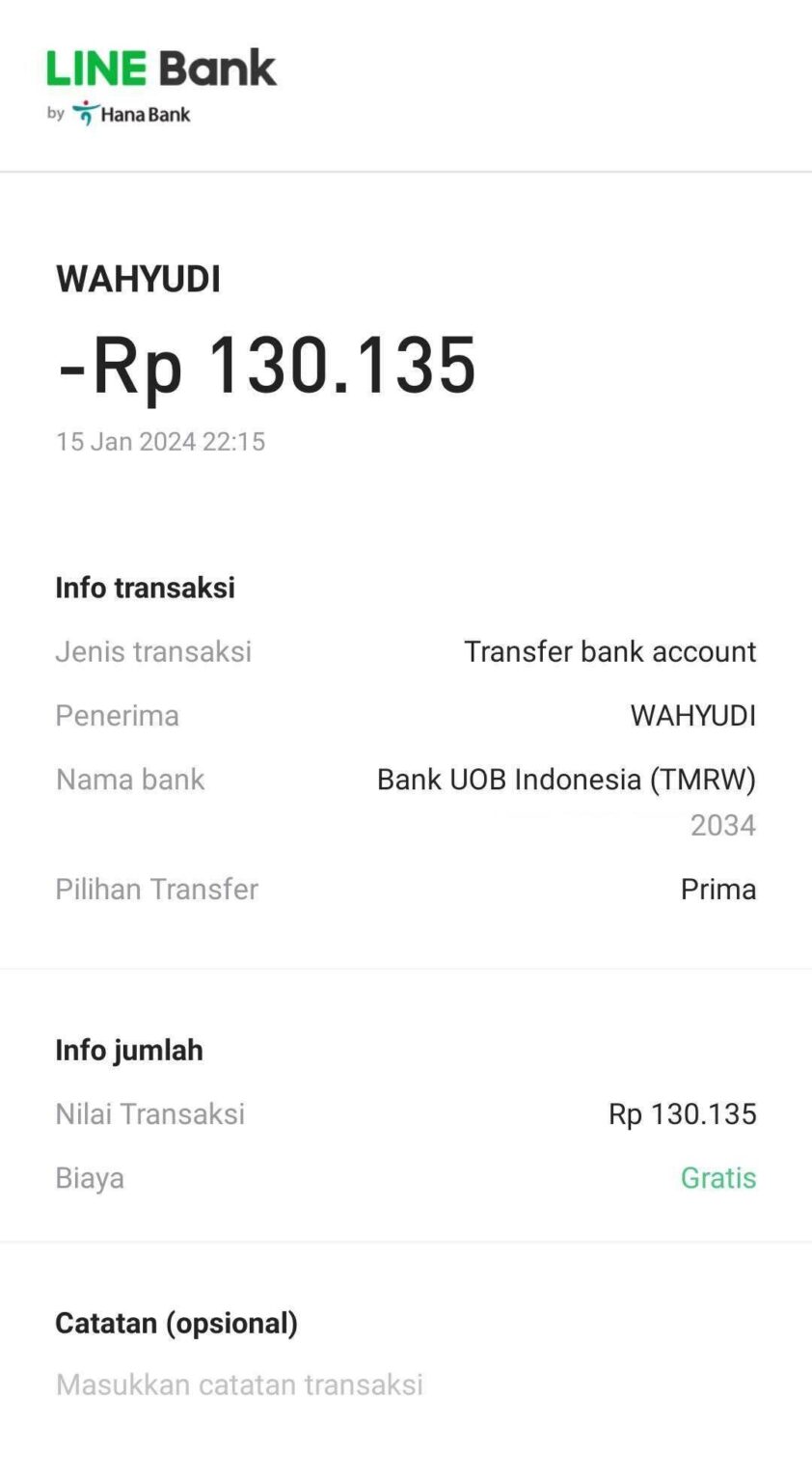This screenshot has height=1482, width=812.
Task: Collapse the Catatan (opsional) section
Action: pos(177,1323)
